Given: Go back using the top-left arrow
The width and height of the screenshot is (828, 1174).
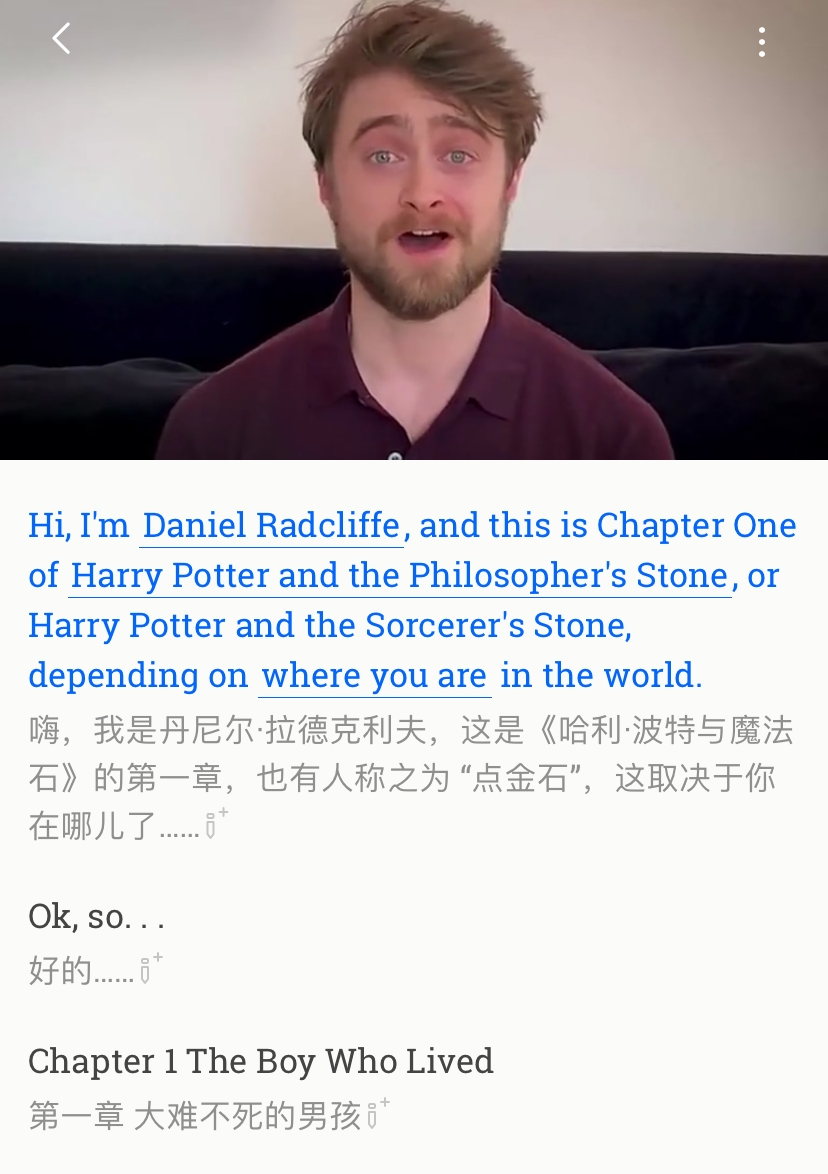Looking at the screenshot, I should coord(61,39).
